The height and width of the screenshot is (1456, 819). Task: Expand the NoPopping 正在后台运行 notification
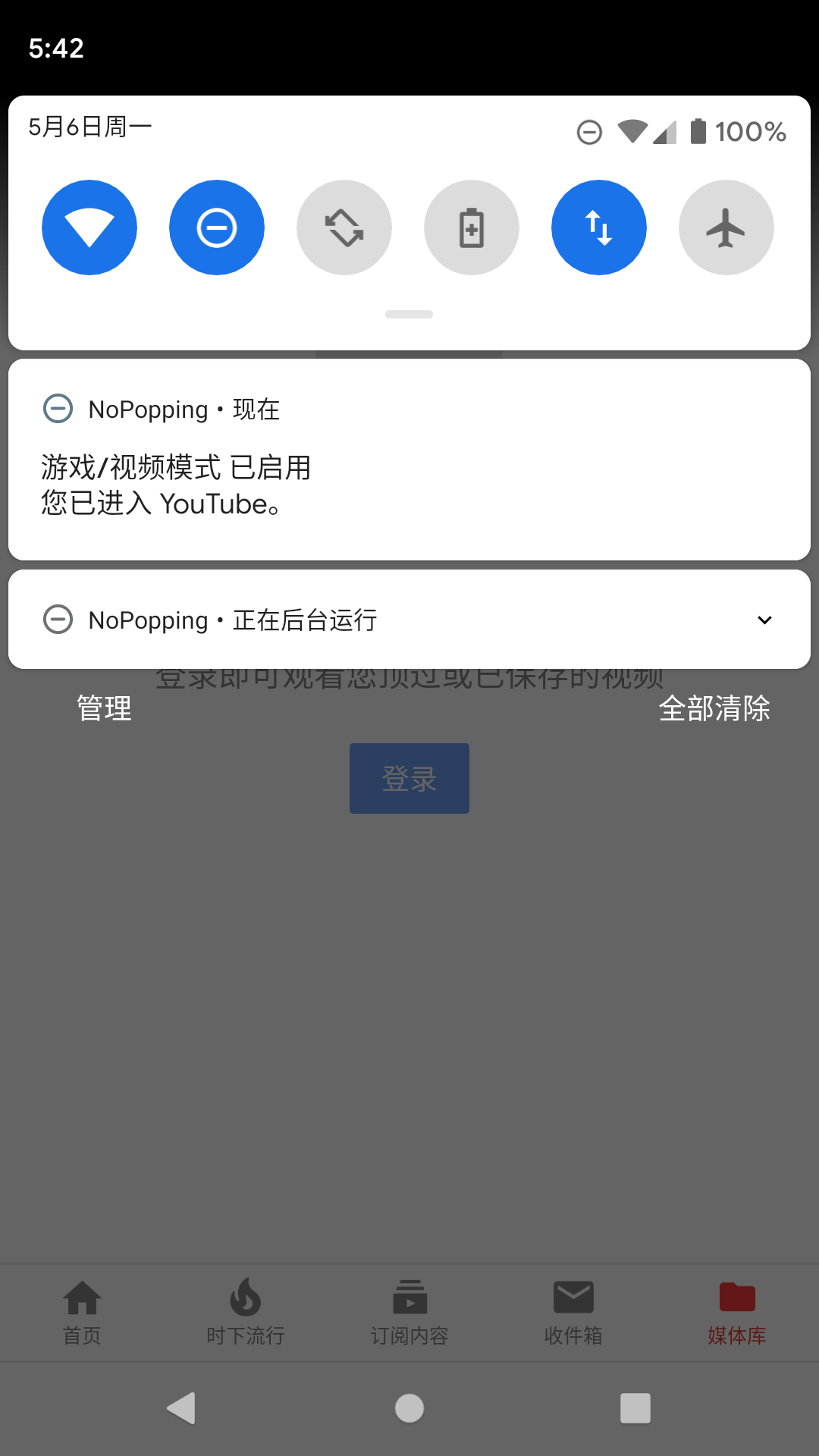coord(764,620)
